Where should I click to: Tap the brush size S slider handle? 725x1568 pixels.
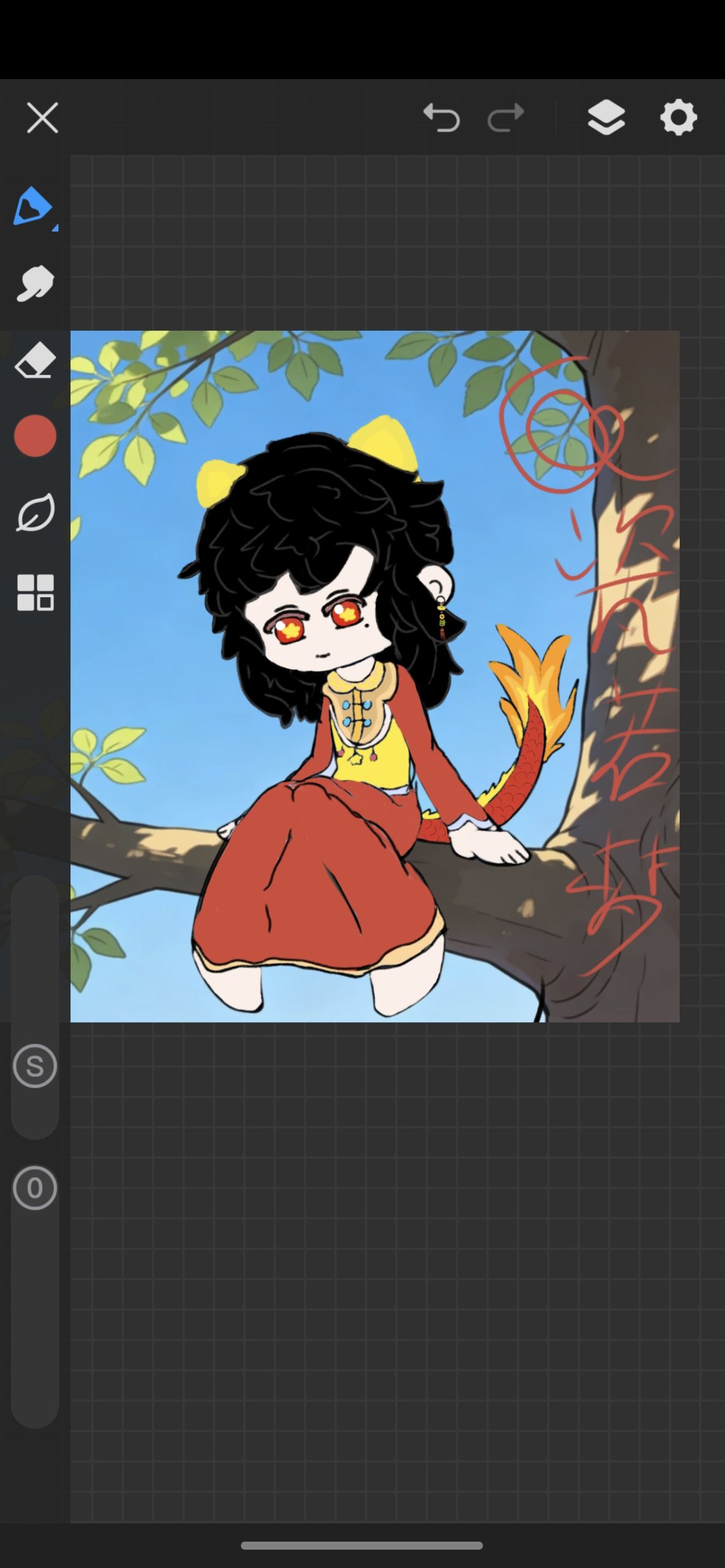pyautogui.click(x=35, y=1066)
